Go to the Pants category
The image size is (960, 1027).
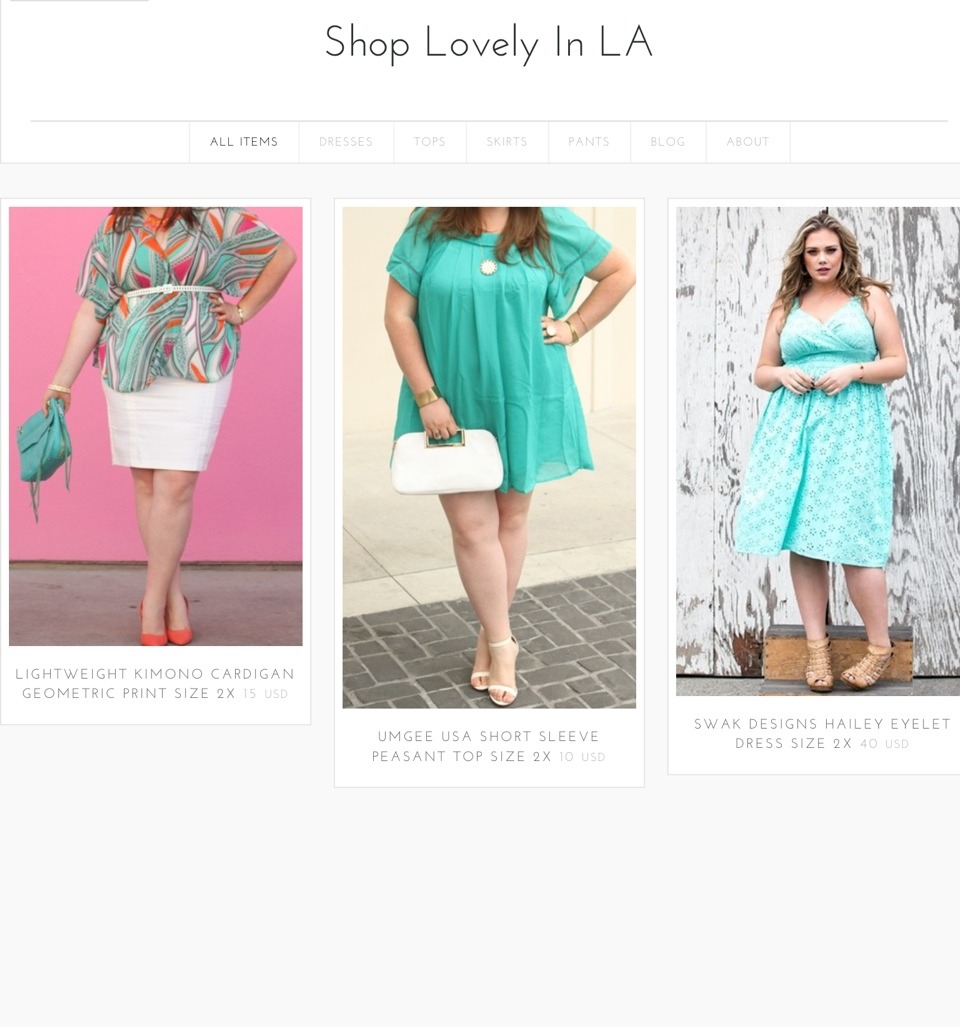589,142
